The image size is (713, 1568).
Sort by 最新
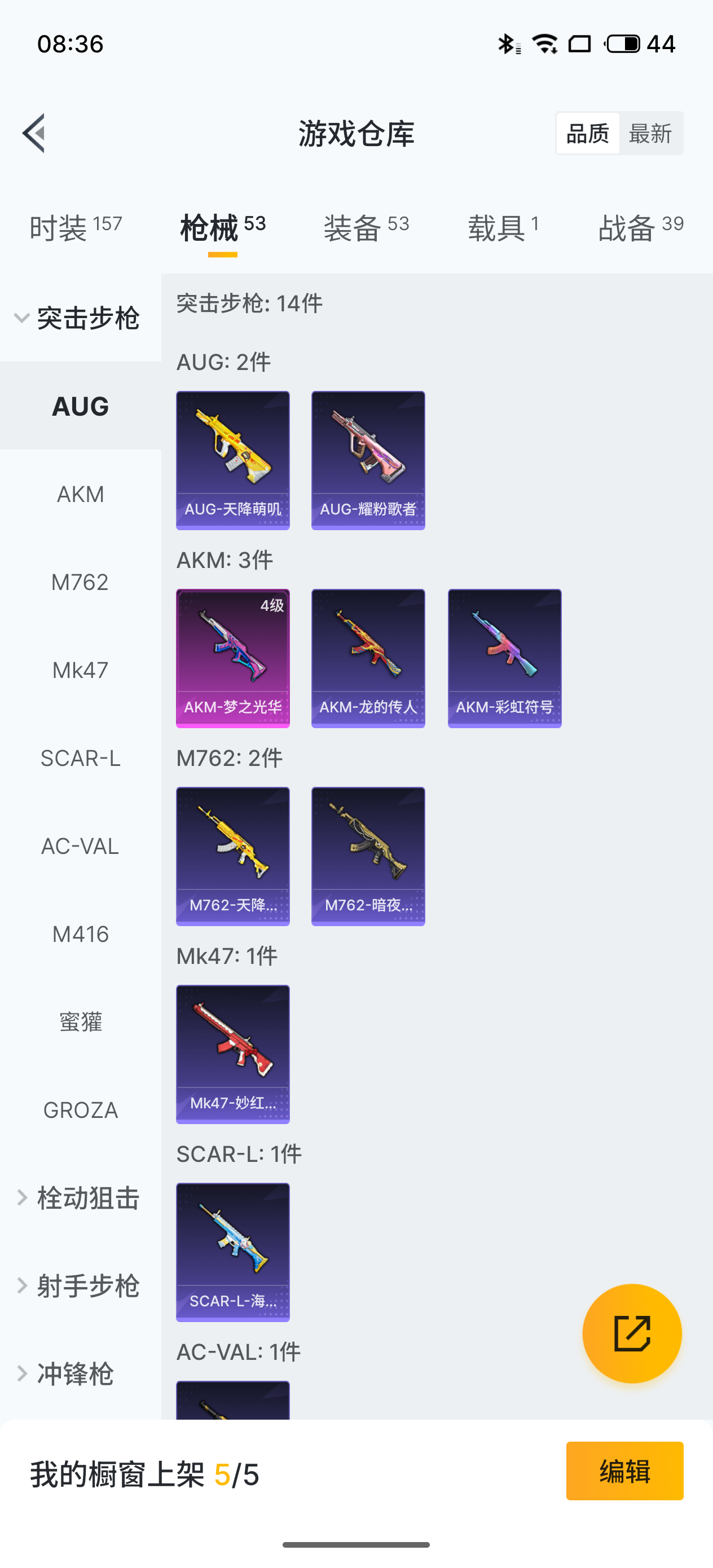[x=650, y=133]
